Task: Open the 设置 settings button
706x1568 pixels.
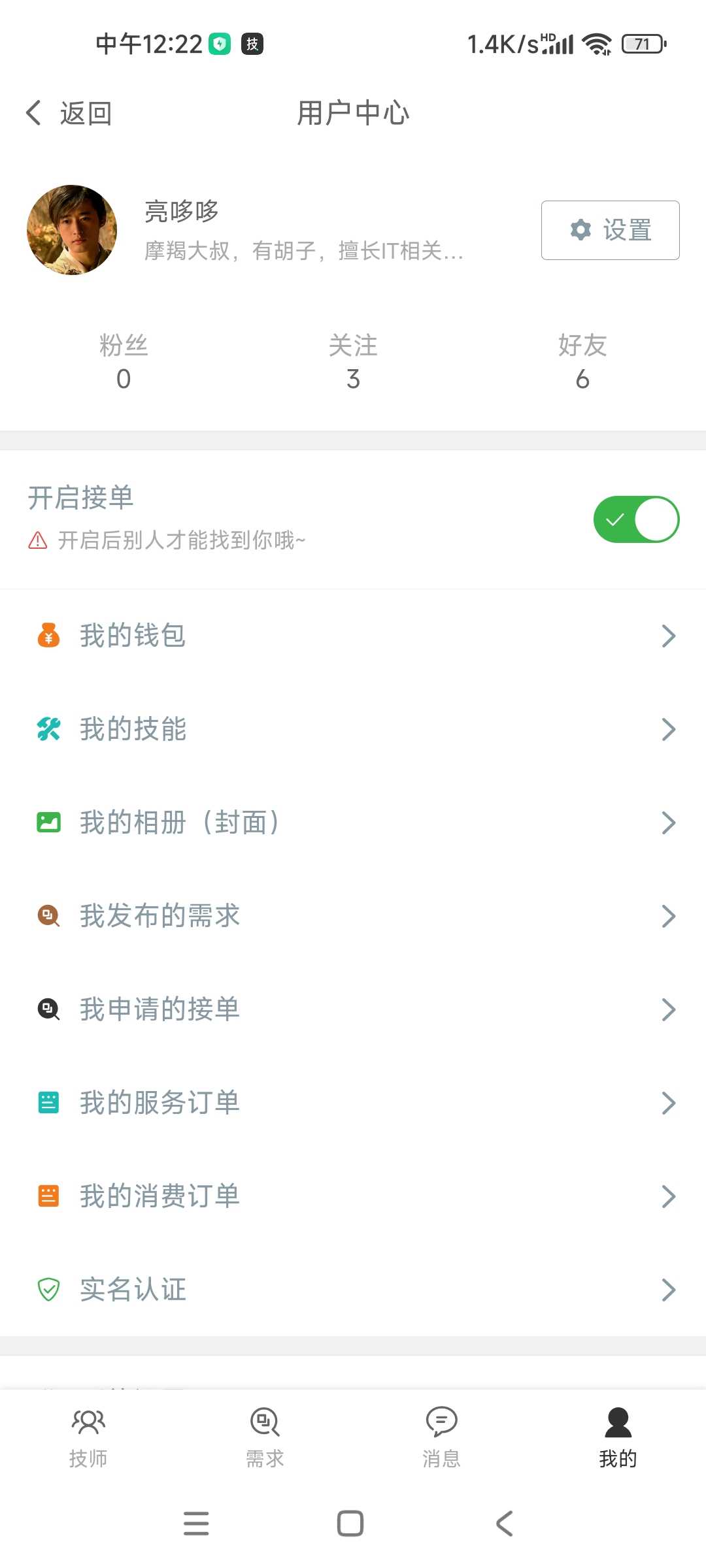Action: pos(610,230)
